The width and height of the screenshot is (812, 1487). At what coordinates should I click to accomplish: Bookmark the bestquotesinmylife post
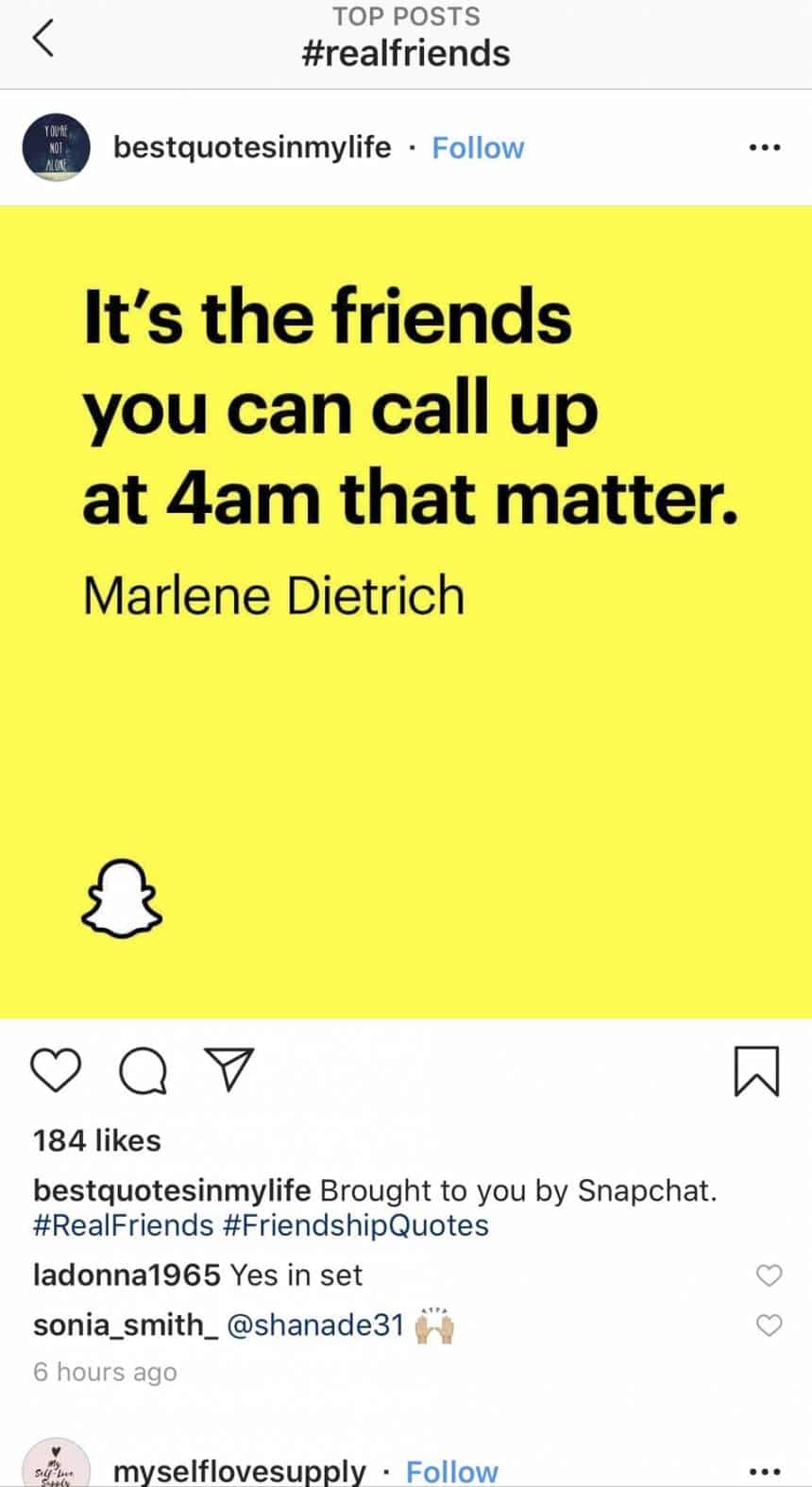[756, 1071]
